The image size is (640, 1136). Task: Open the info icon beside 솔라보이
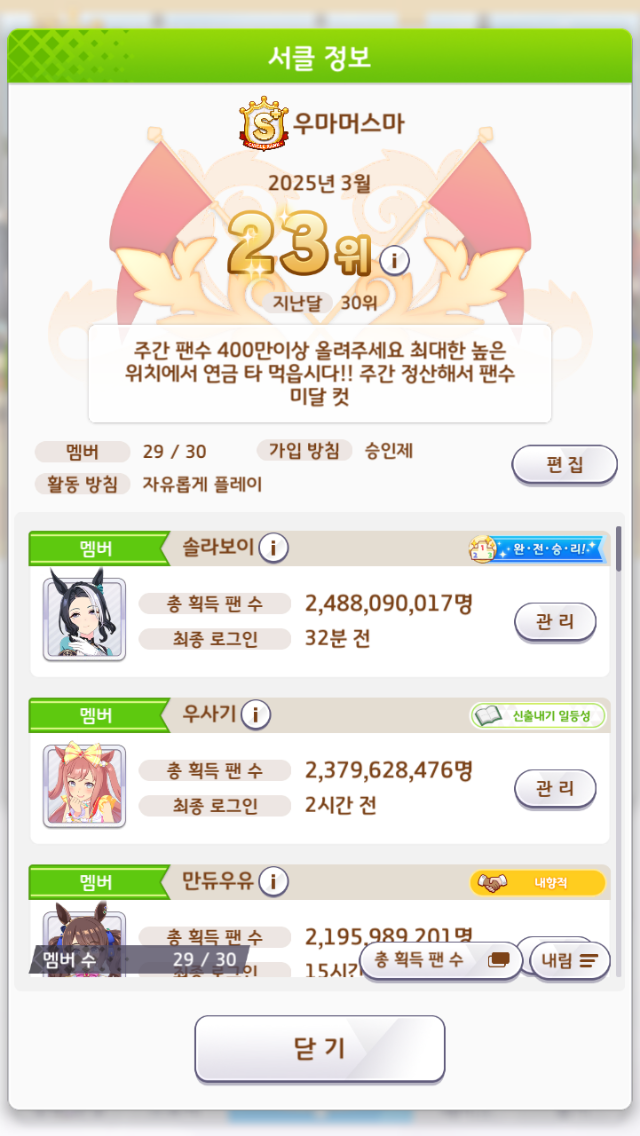pos(273,548)
